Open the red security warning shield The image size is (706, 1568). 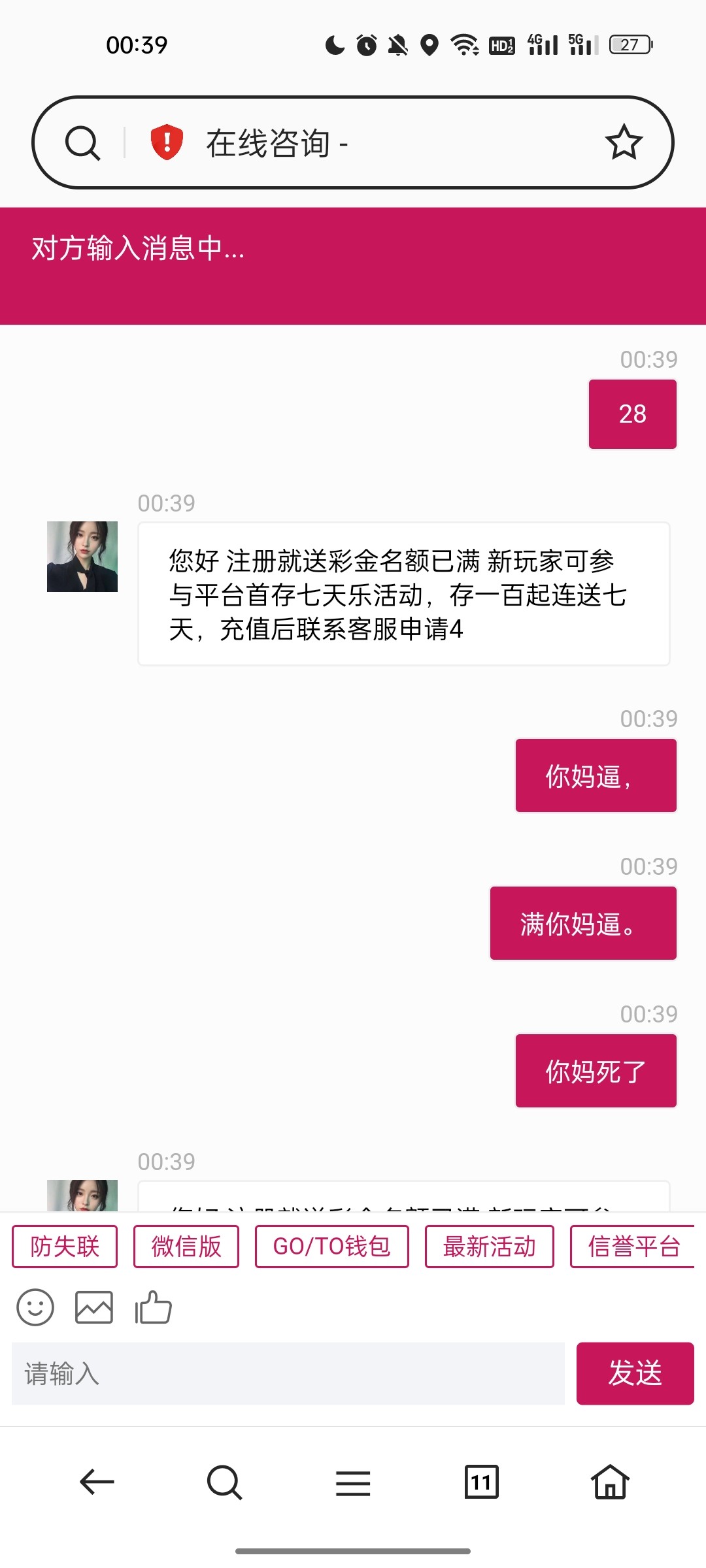coord(167,142)
